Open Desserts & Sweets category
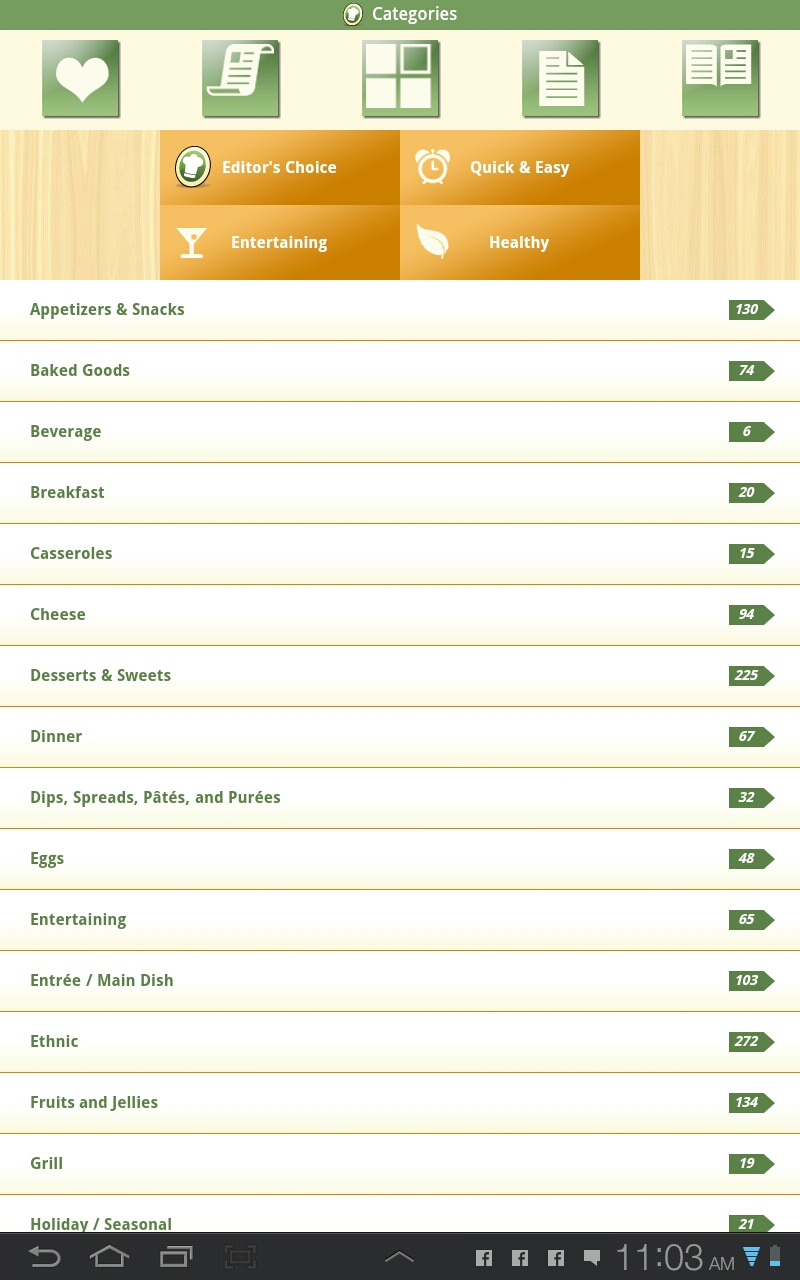Viewport: 800px width, 1280px height. coord(400,676)
